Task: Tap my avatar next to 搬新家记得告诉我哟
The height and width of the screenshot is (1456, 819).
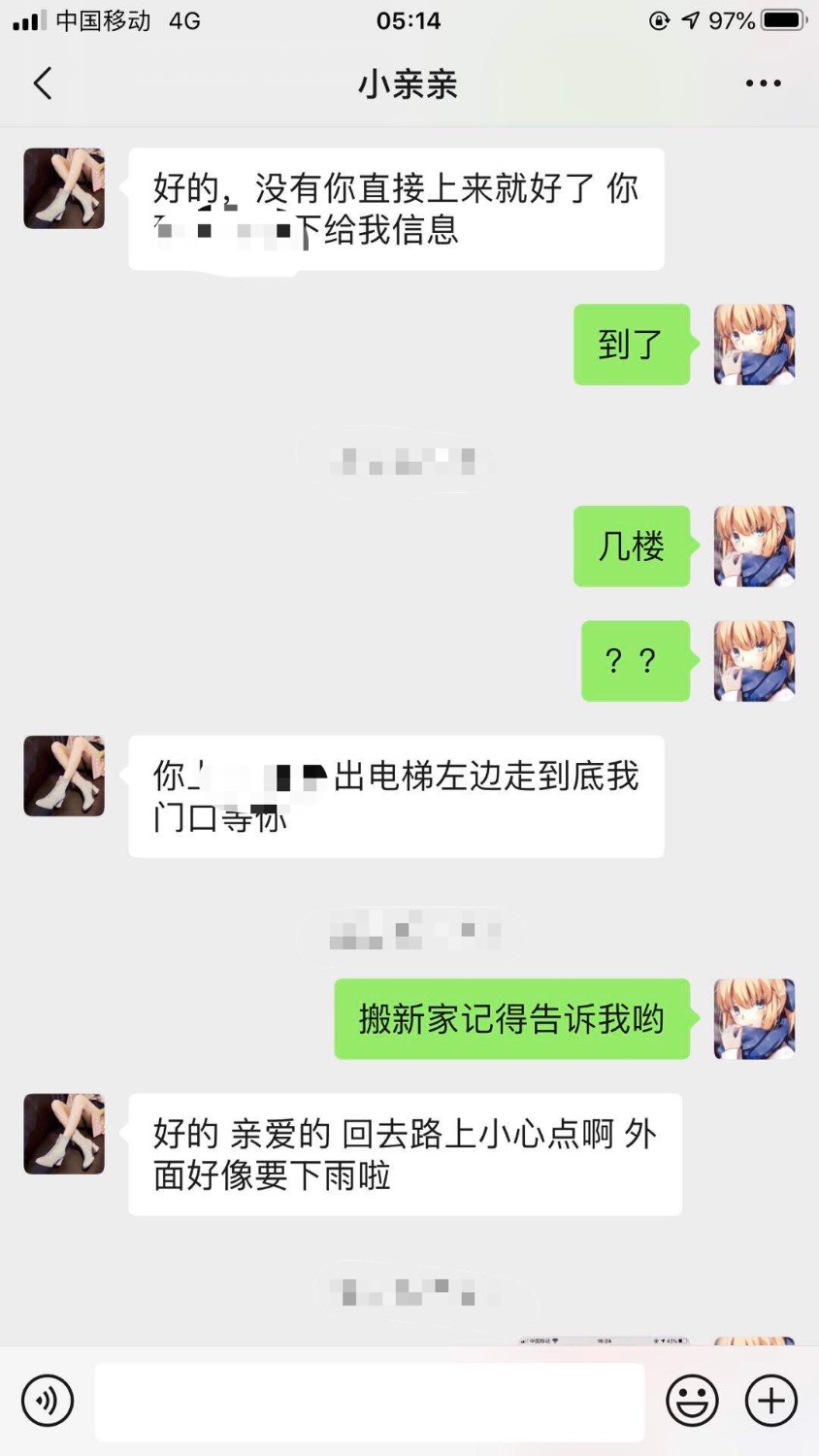Action: coord(754,1018)
